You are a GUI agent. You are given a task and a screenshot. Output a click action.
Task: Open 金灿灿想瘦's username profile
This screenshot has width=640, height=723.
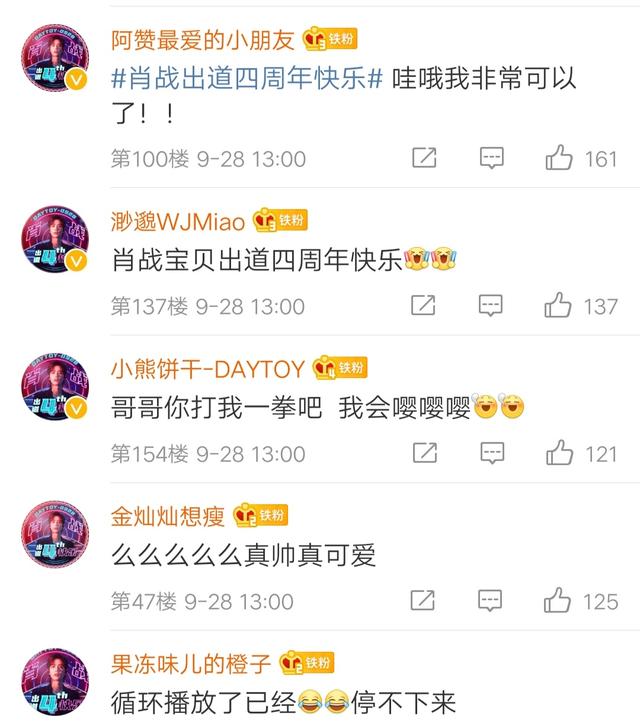pos(168,516)
